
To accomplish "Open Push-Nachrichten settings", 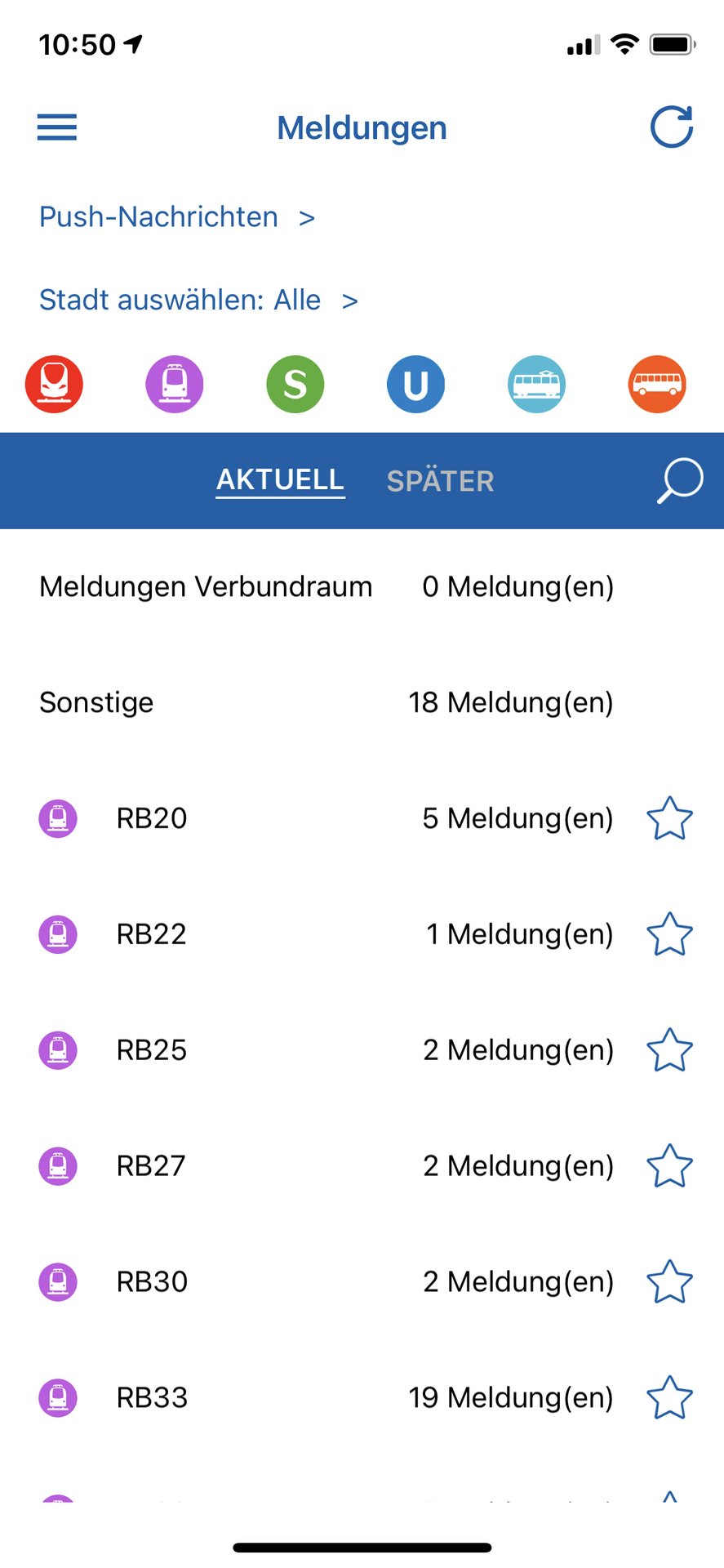I will (177, 217).
